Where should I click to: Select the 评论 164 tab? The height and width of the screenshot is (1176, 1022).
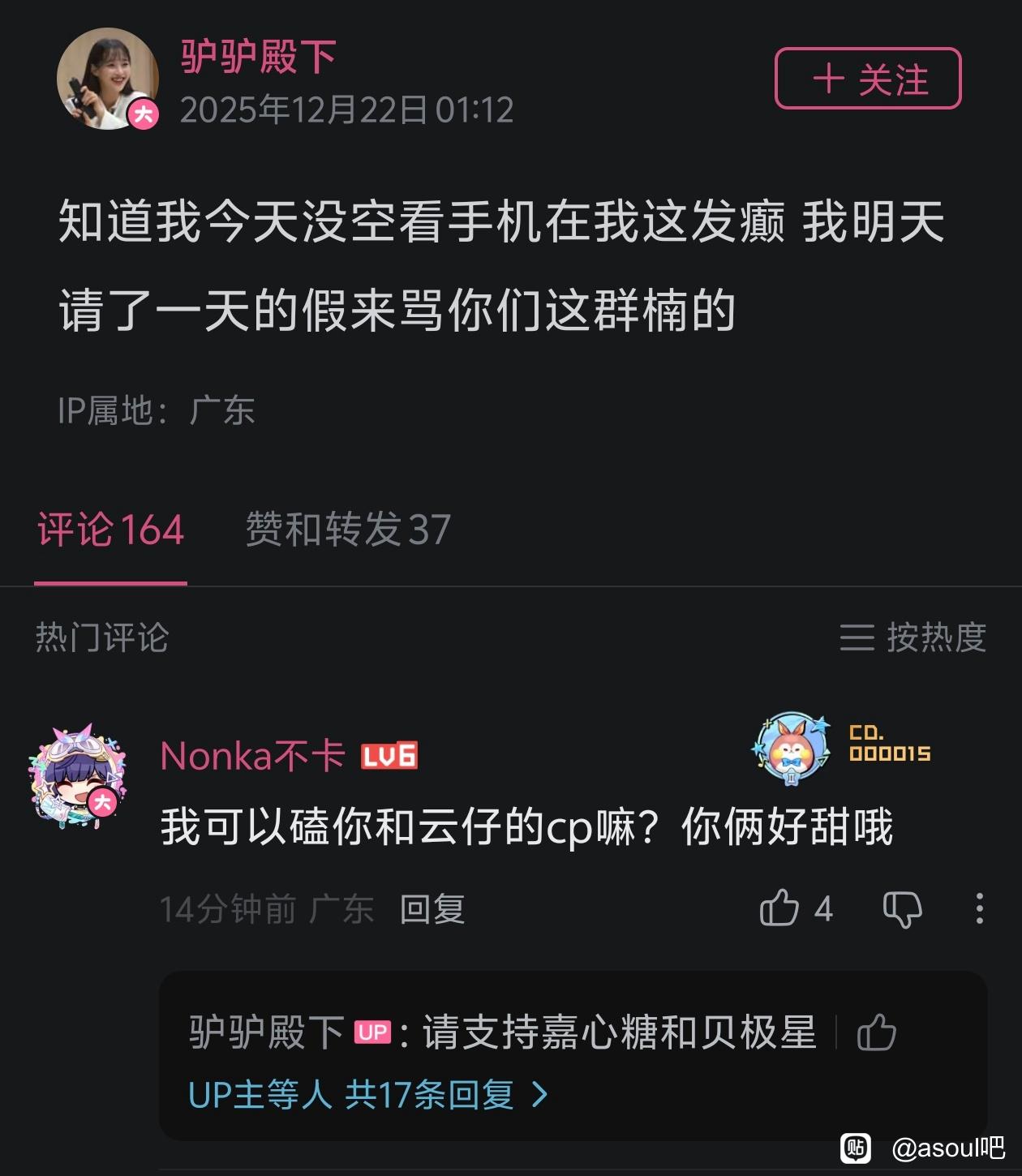pos(111,530)
